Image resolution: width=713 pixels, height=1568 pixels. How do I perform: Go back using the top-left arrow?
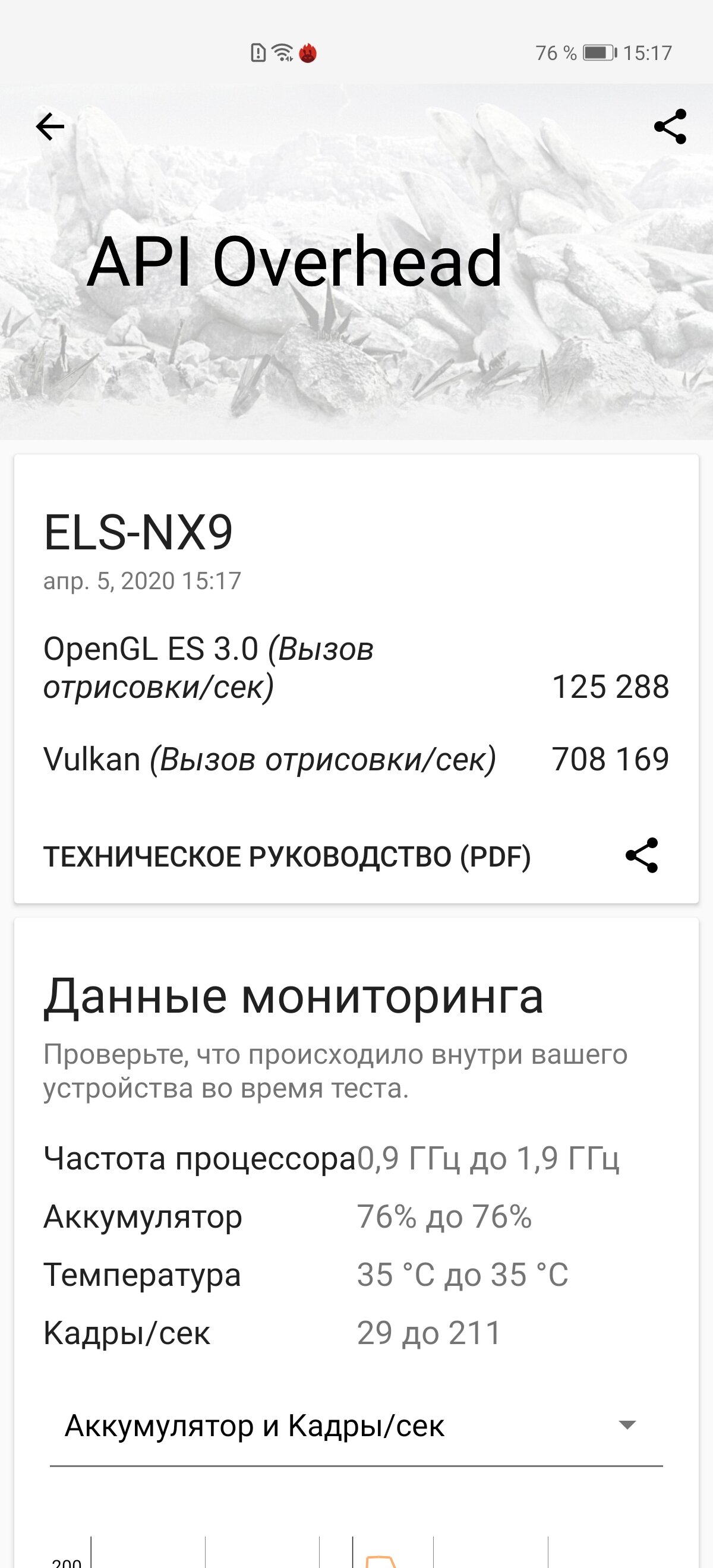50,127
